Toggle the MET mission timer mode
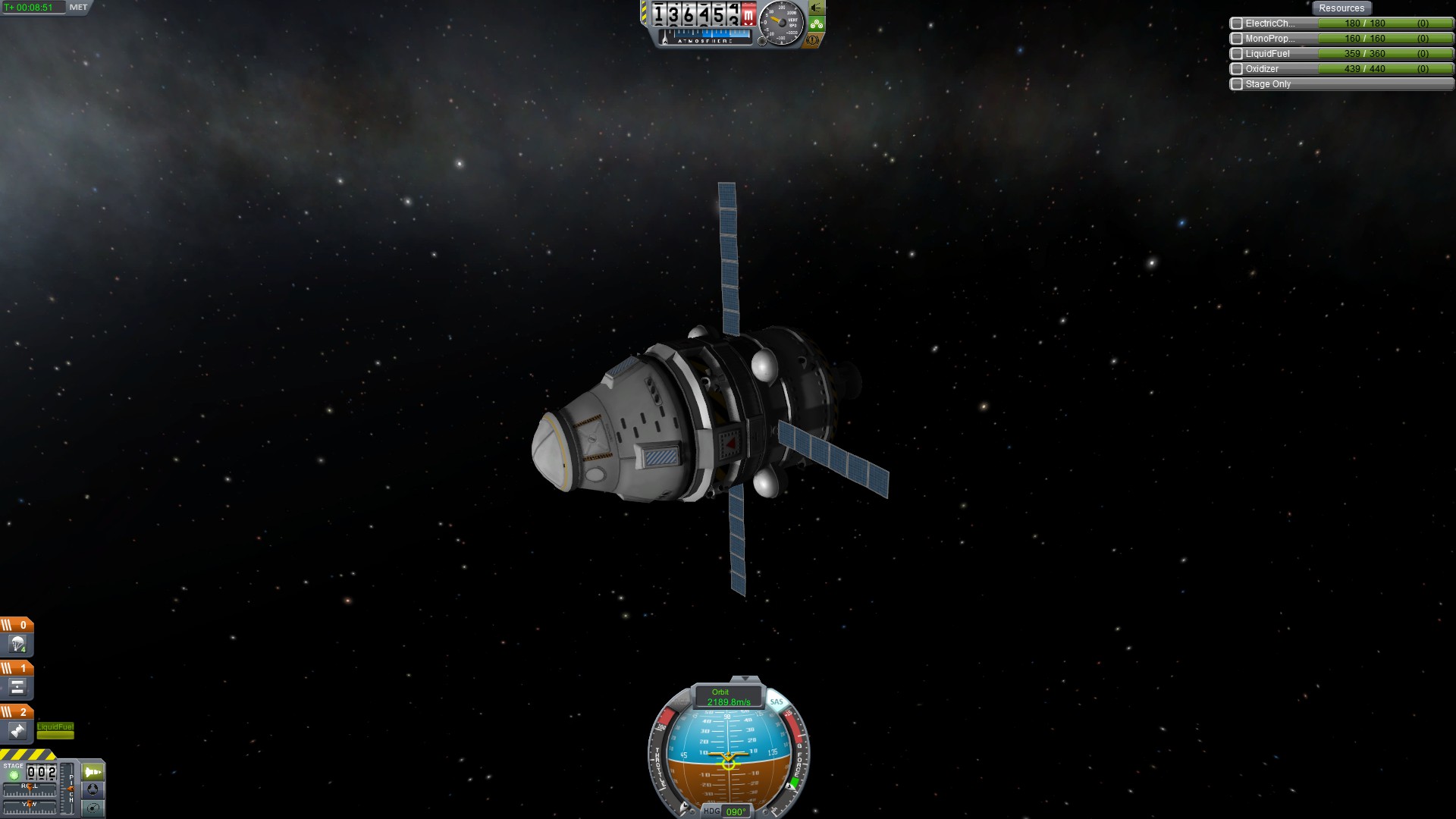 78,8
